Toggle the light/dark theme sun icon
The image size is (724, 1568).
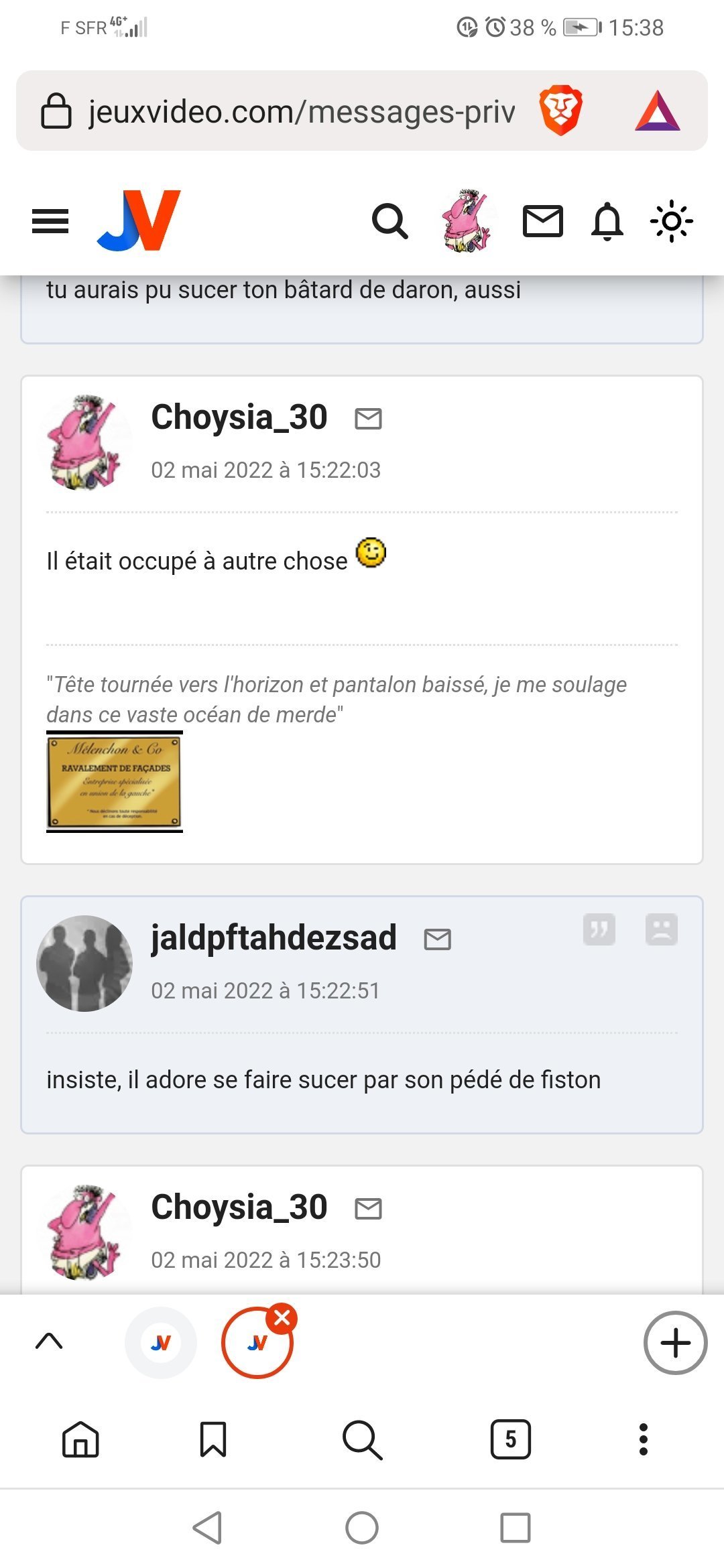pos(671,221)
